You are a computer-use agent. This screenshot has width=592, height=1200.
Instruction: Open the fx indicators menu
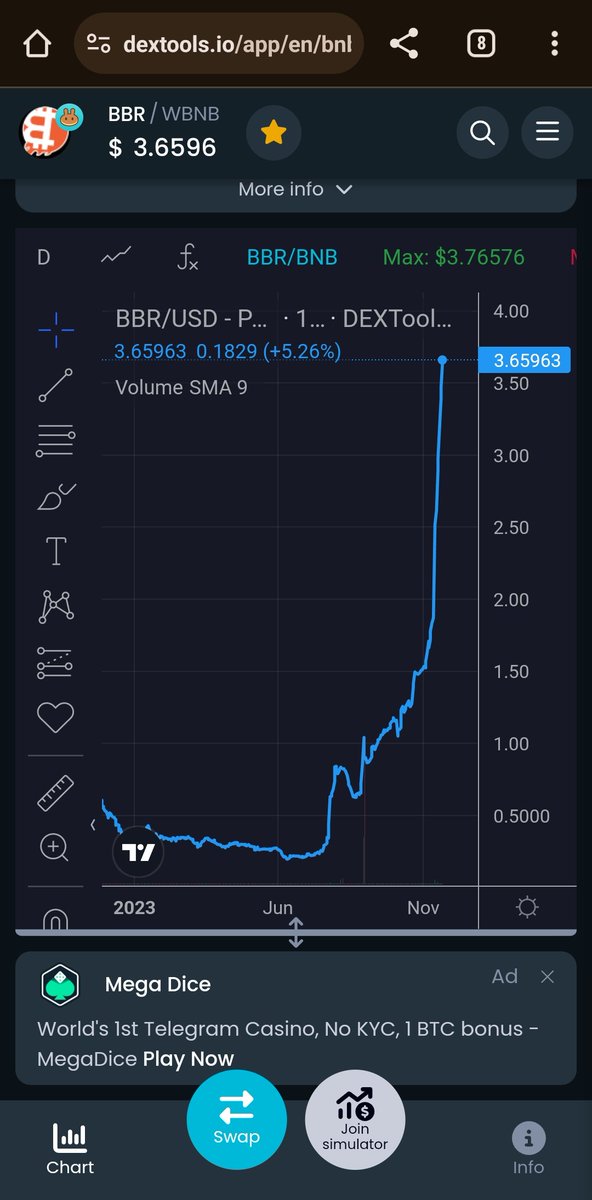(188, 257)
